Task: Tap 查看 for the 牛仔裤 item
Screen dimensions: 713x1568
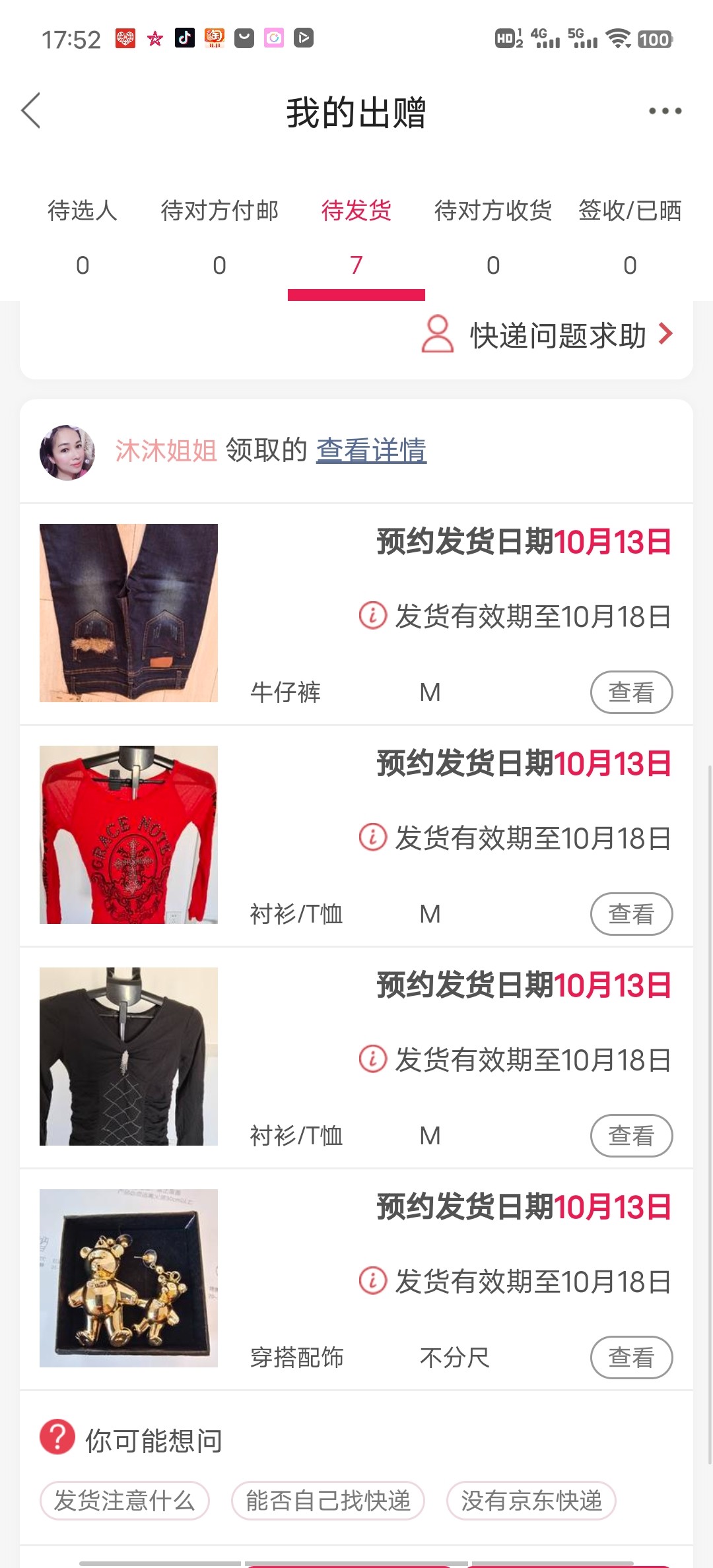Action: [x=631, y=692]
